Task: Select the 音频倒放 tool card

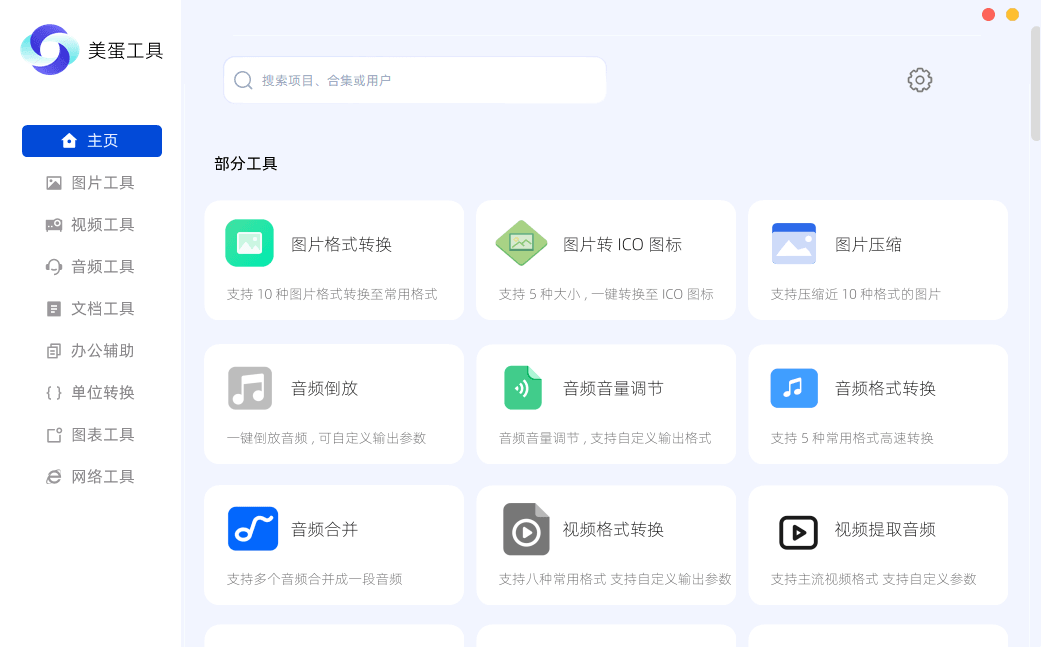Action: tap(334, 404)
